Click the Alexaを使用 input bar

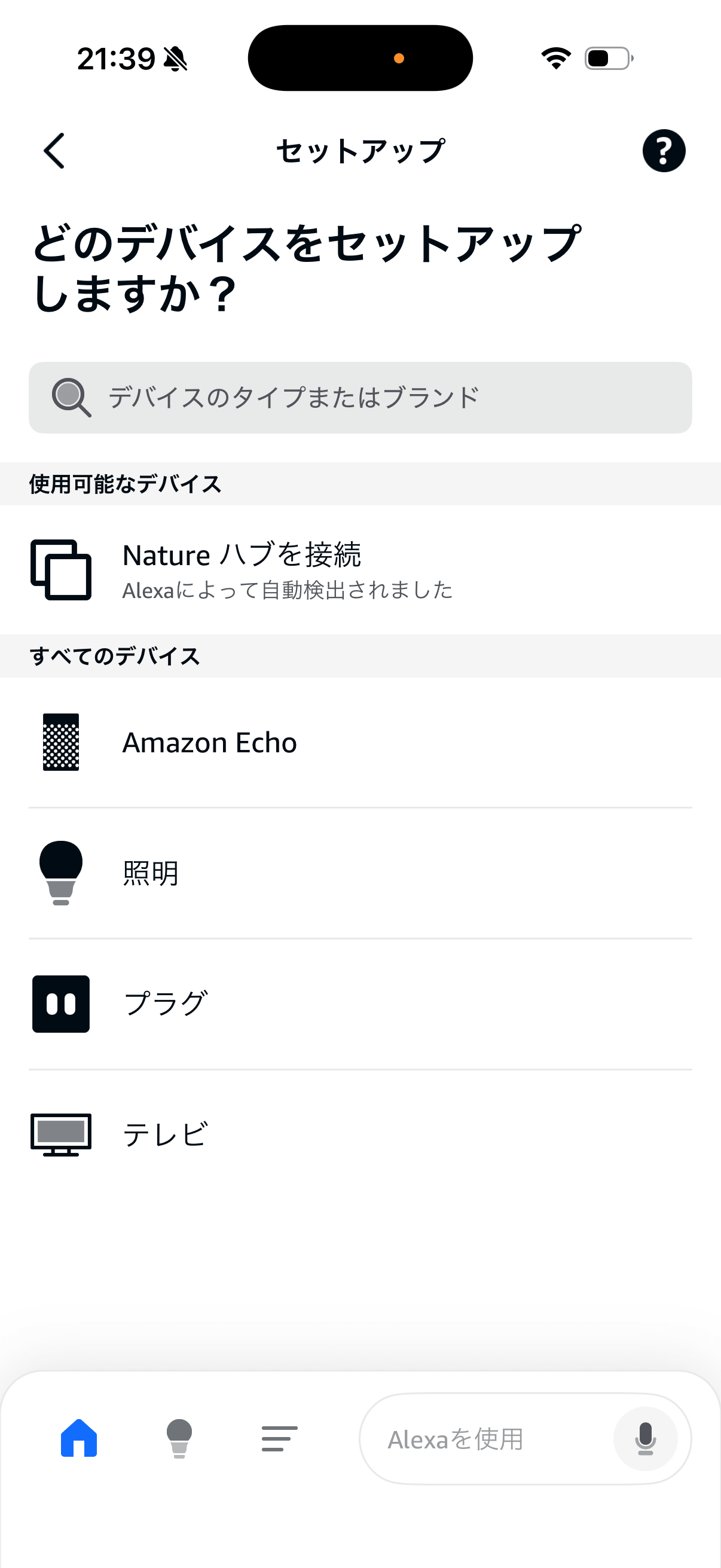pyautogui.click(x=499, y=1439)
